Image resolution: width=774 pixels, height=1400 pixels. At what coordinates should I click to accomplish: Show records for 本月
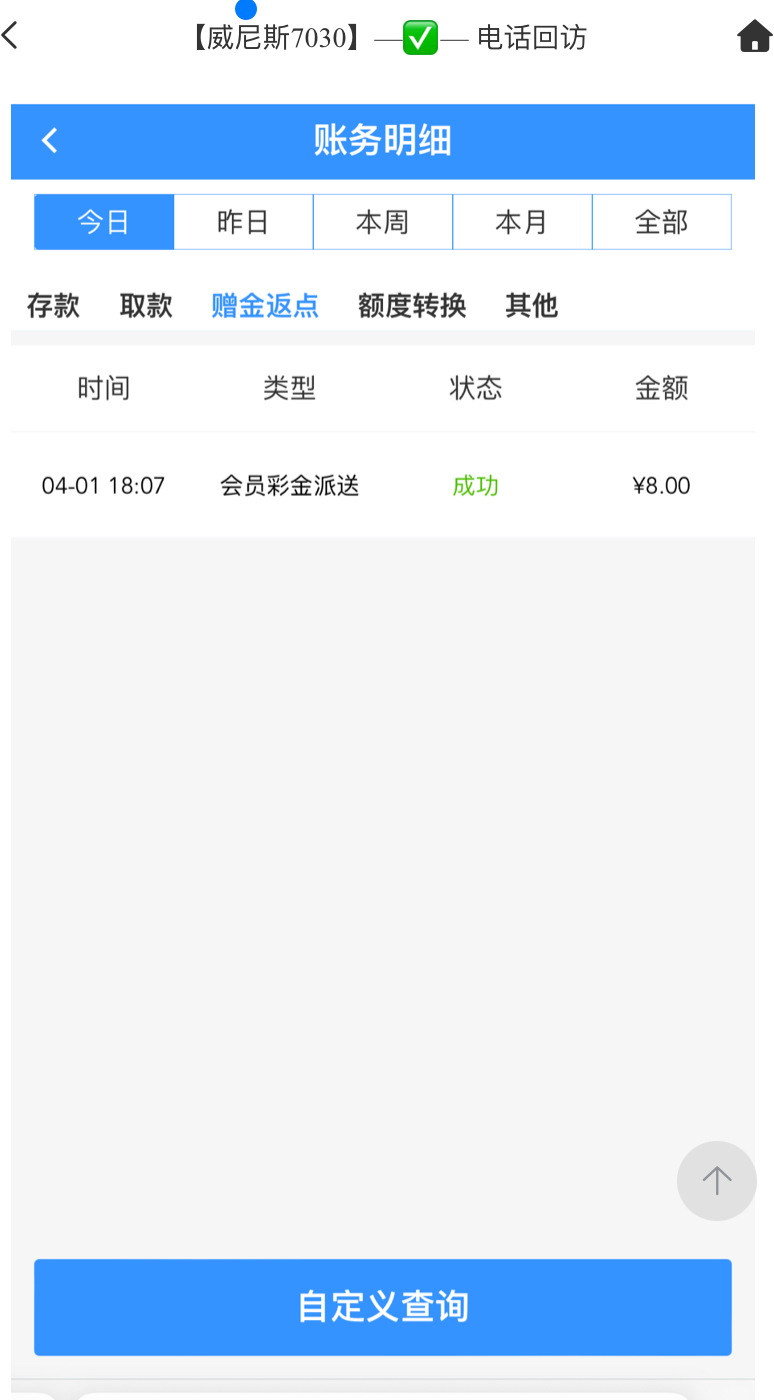[522, 222]
